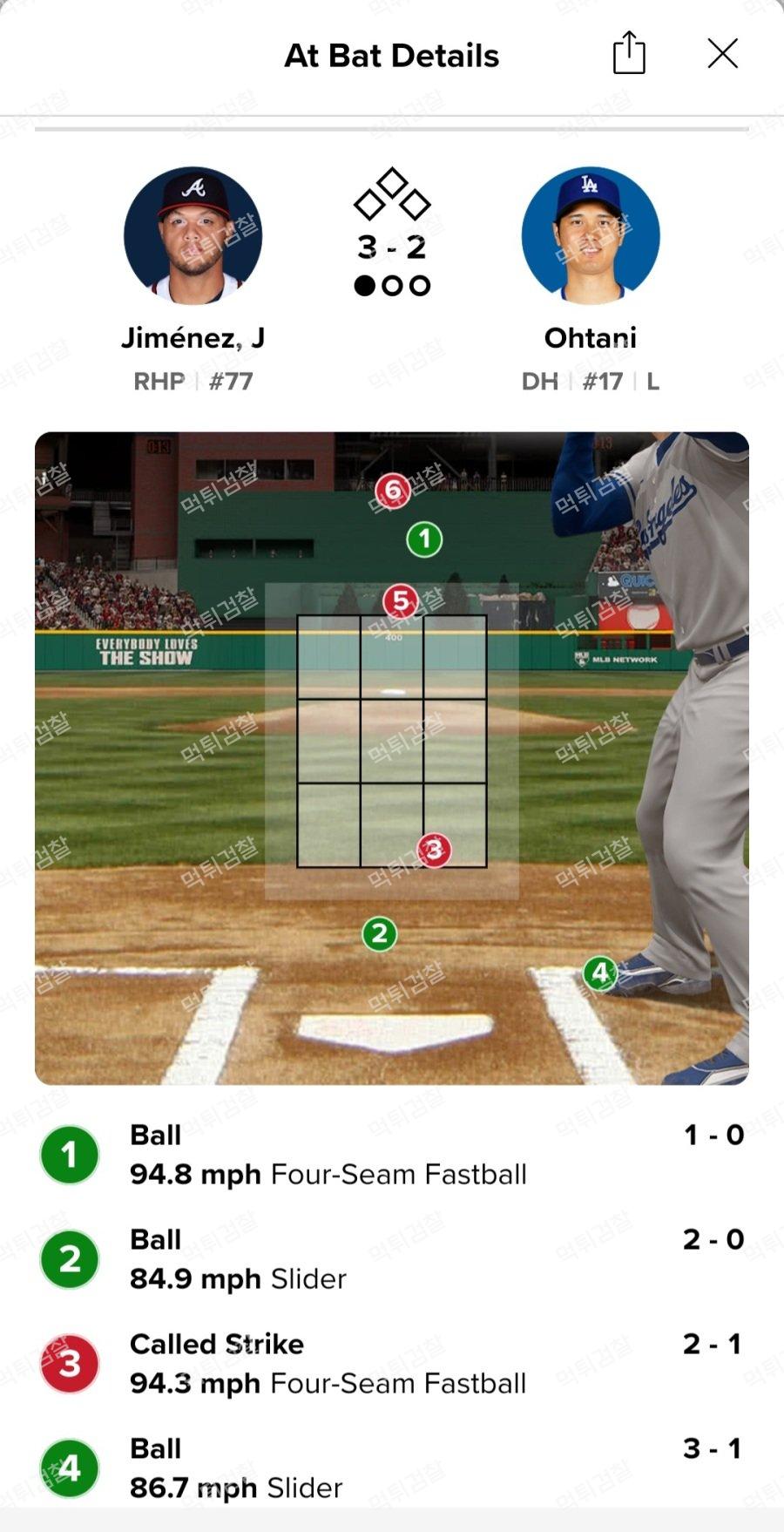Screen dimensions: 784x1532
Task: Open pitch 3 Called Strike row
Action: [392, 1364]
